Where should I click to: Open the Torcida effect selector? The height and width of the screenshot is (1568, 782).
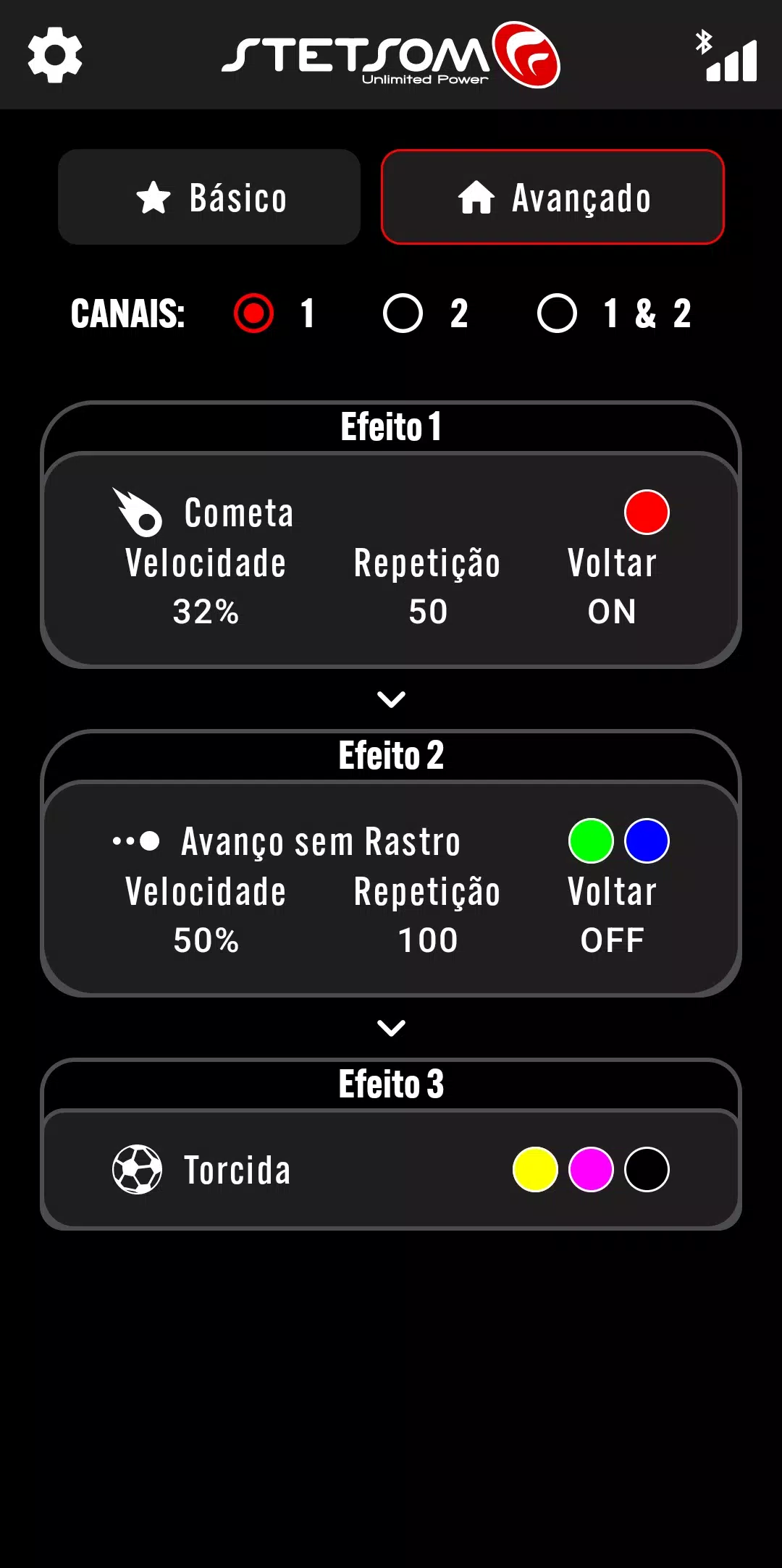(202, 1170)
